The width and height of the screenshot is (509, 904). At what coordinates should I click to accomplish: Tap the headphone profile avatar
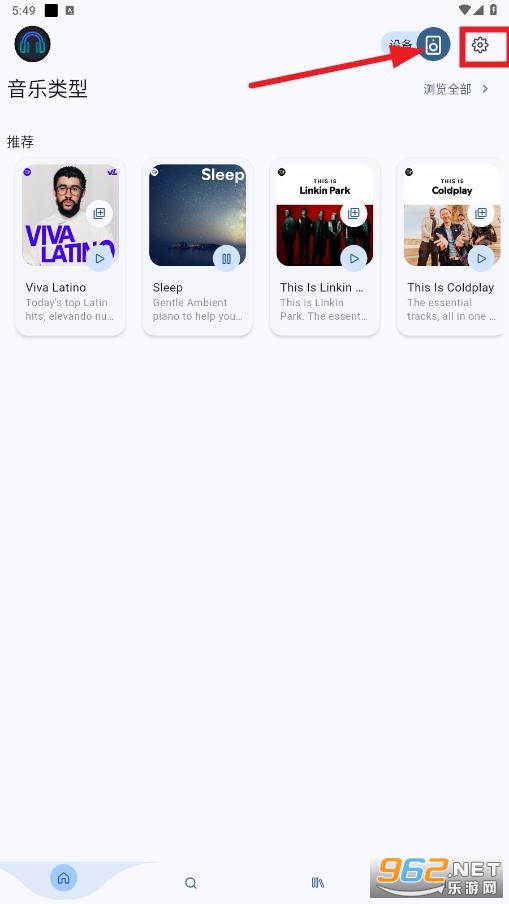(x=32, y=44)
